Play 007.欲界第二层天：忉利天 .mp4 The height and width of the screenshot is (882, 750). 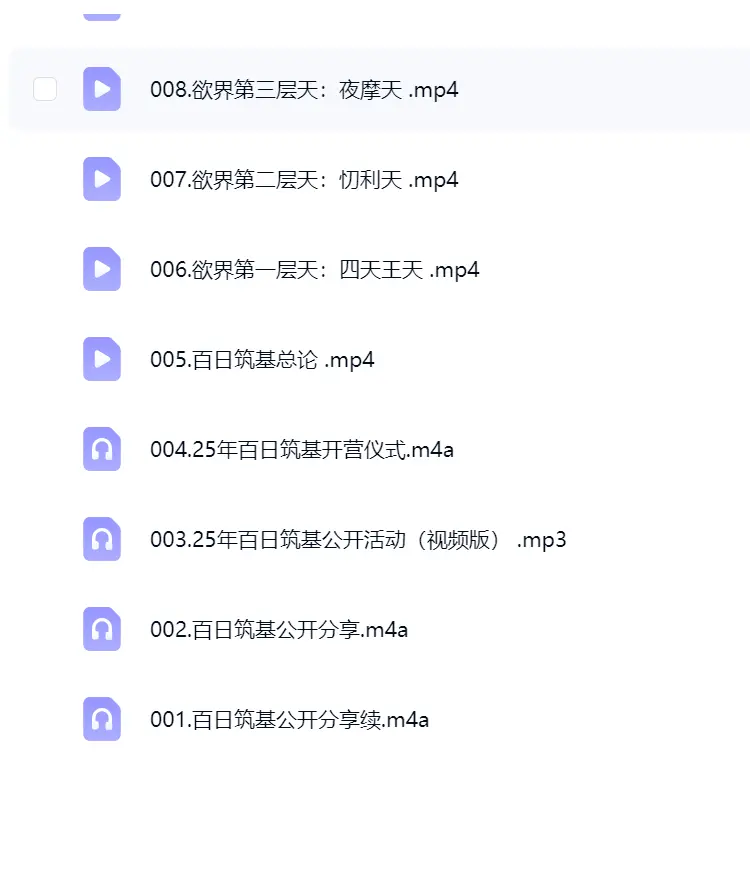coord(304,180)
